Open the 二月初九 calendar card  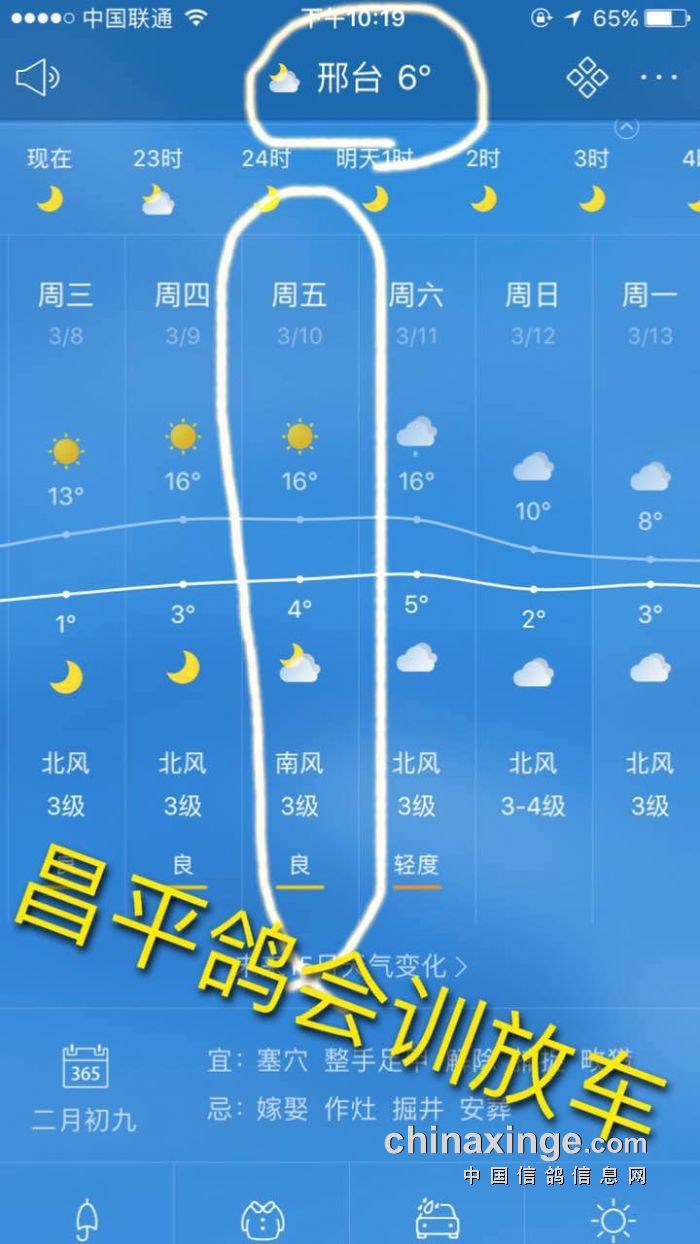tap(84, 1085)
